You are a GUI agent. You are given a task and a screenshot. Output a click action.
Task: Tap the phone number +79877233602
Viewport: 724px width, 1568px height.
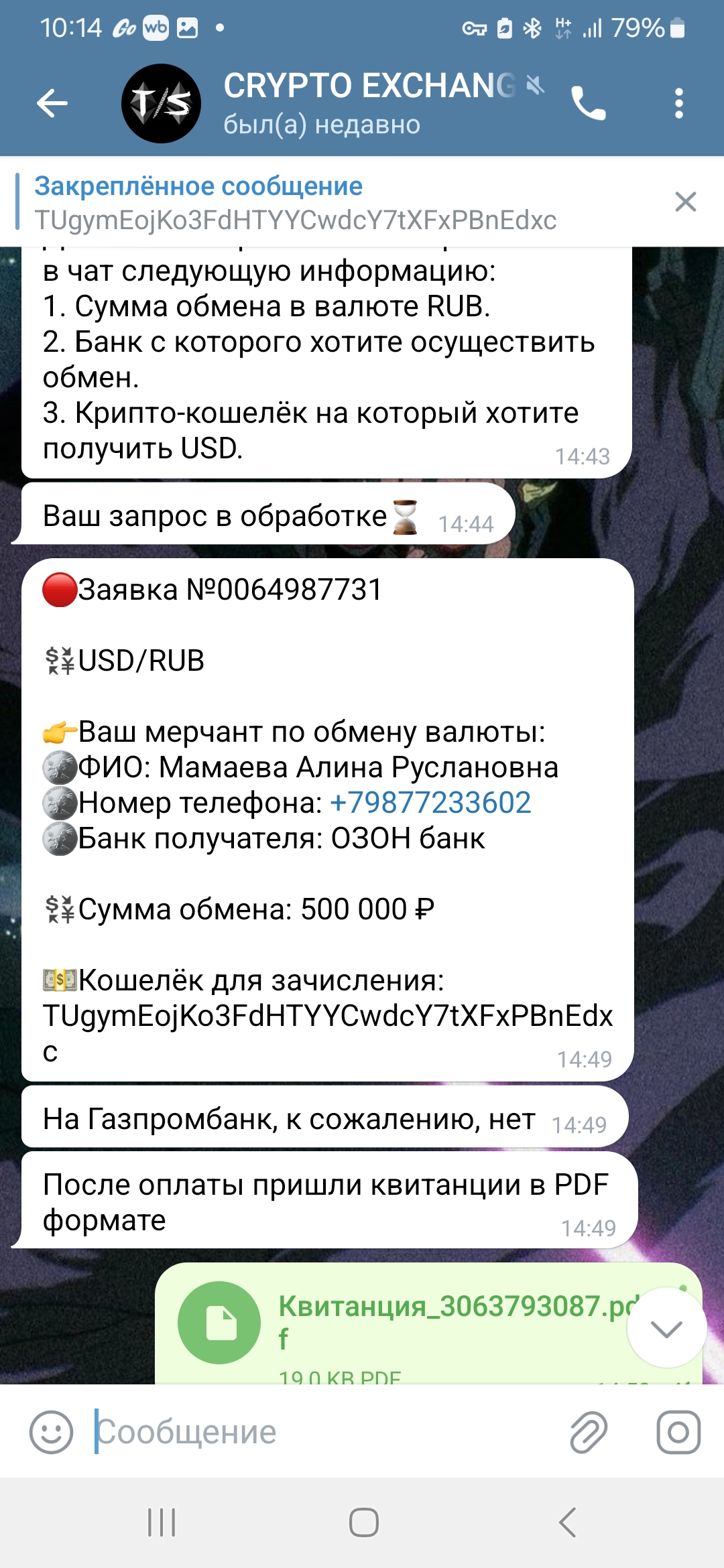pos(431,803)
